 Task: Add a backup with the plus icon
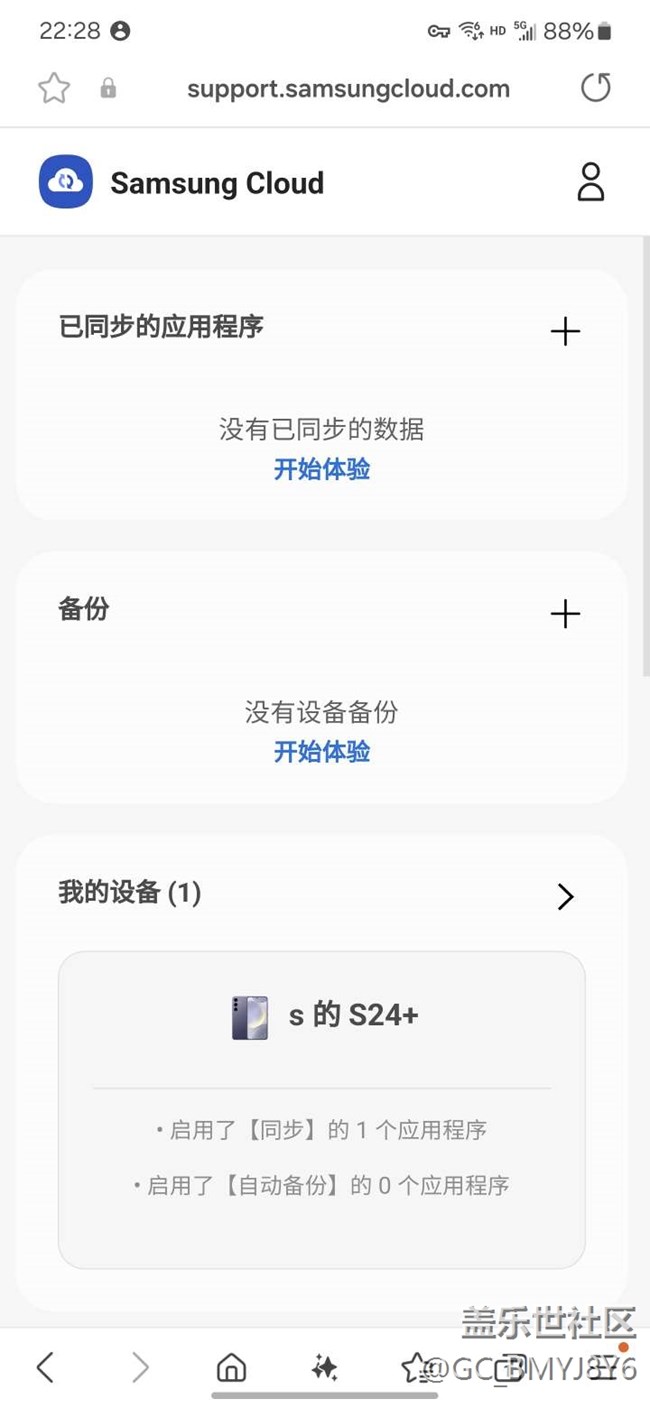click(565, 614)
